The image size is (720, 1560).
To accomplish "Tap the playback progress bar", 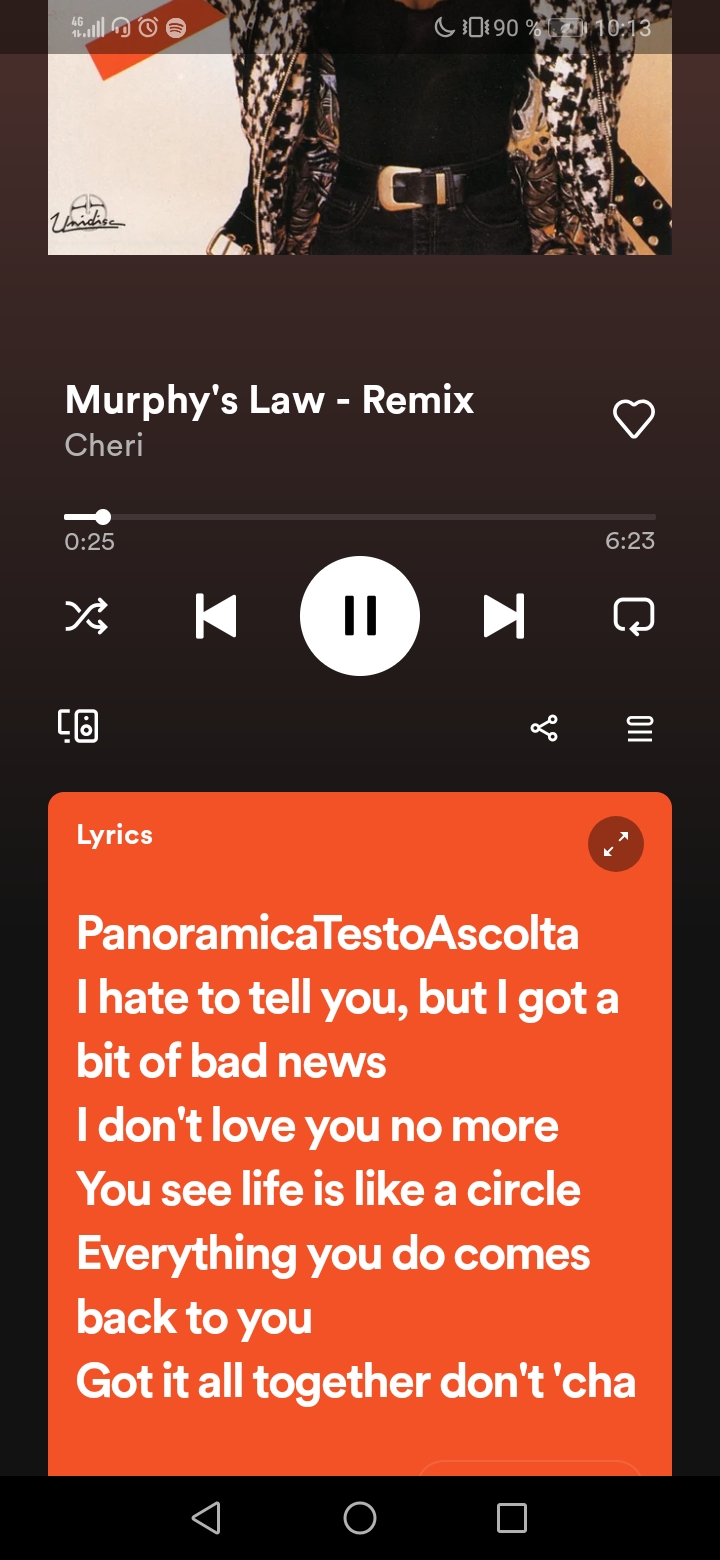I will pyautogui.click(x=360, y=517).
